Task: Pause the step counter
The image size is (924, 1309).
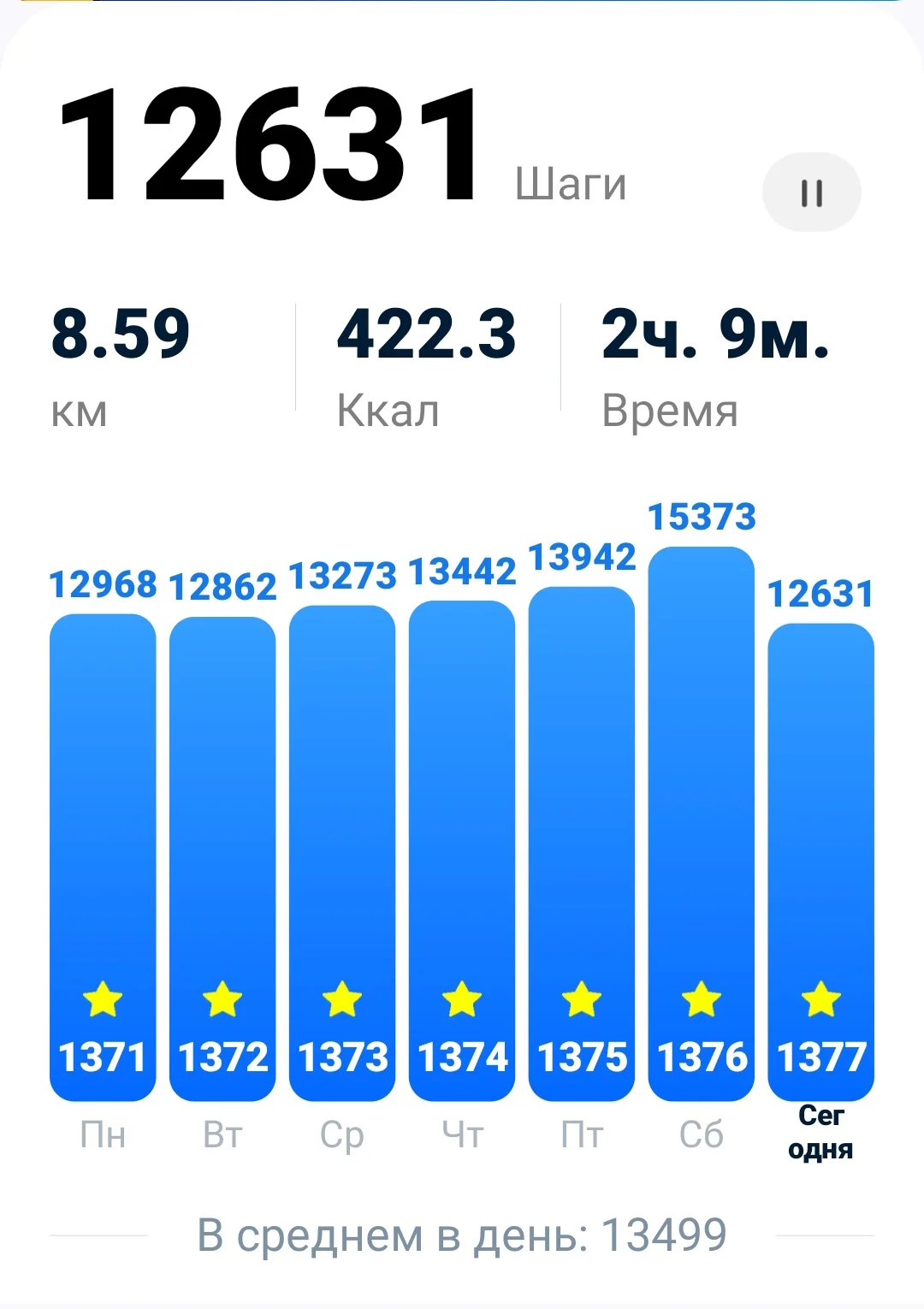Action: pos(811,192)
